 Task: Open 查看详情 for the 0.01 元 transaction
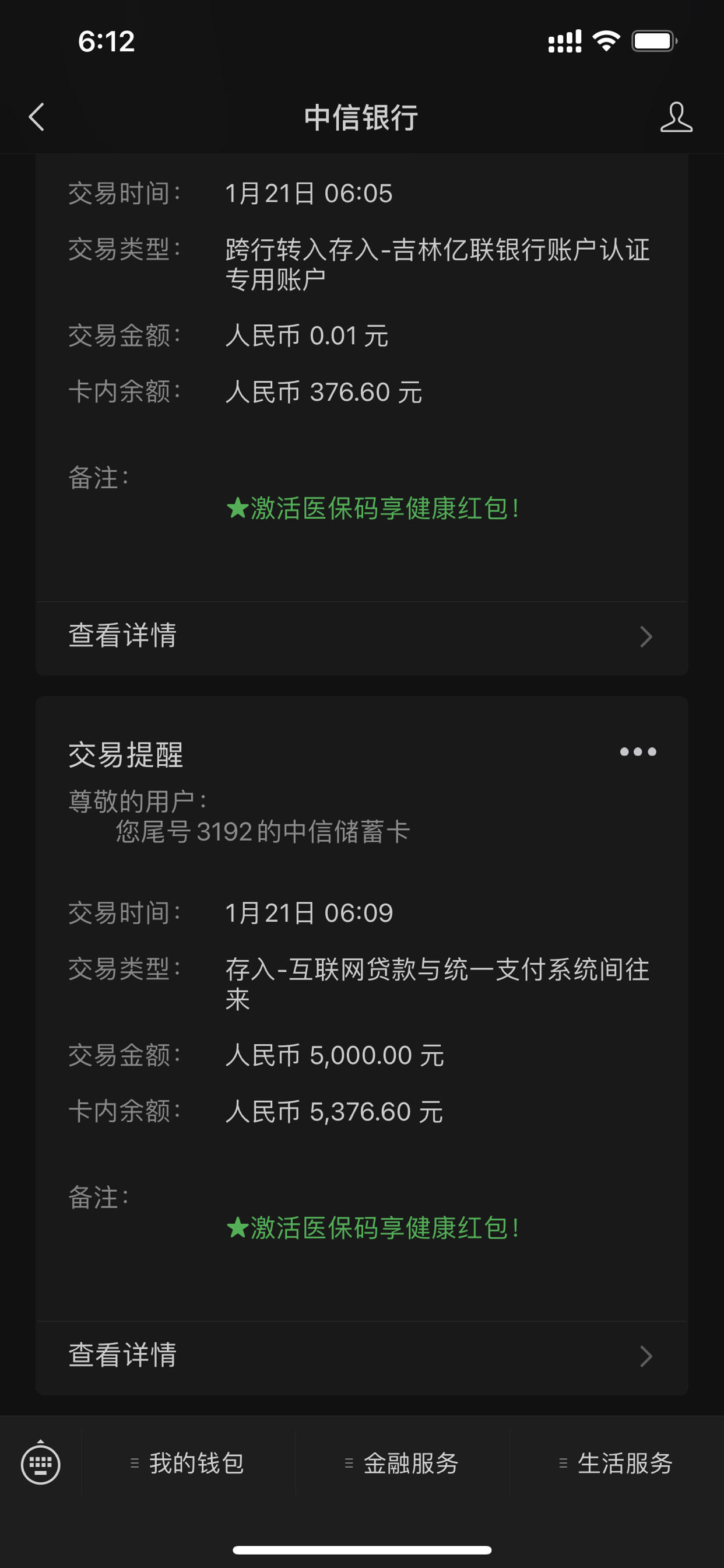361,636
